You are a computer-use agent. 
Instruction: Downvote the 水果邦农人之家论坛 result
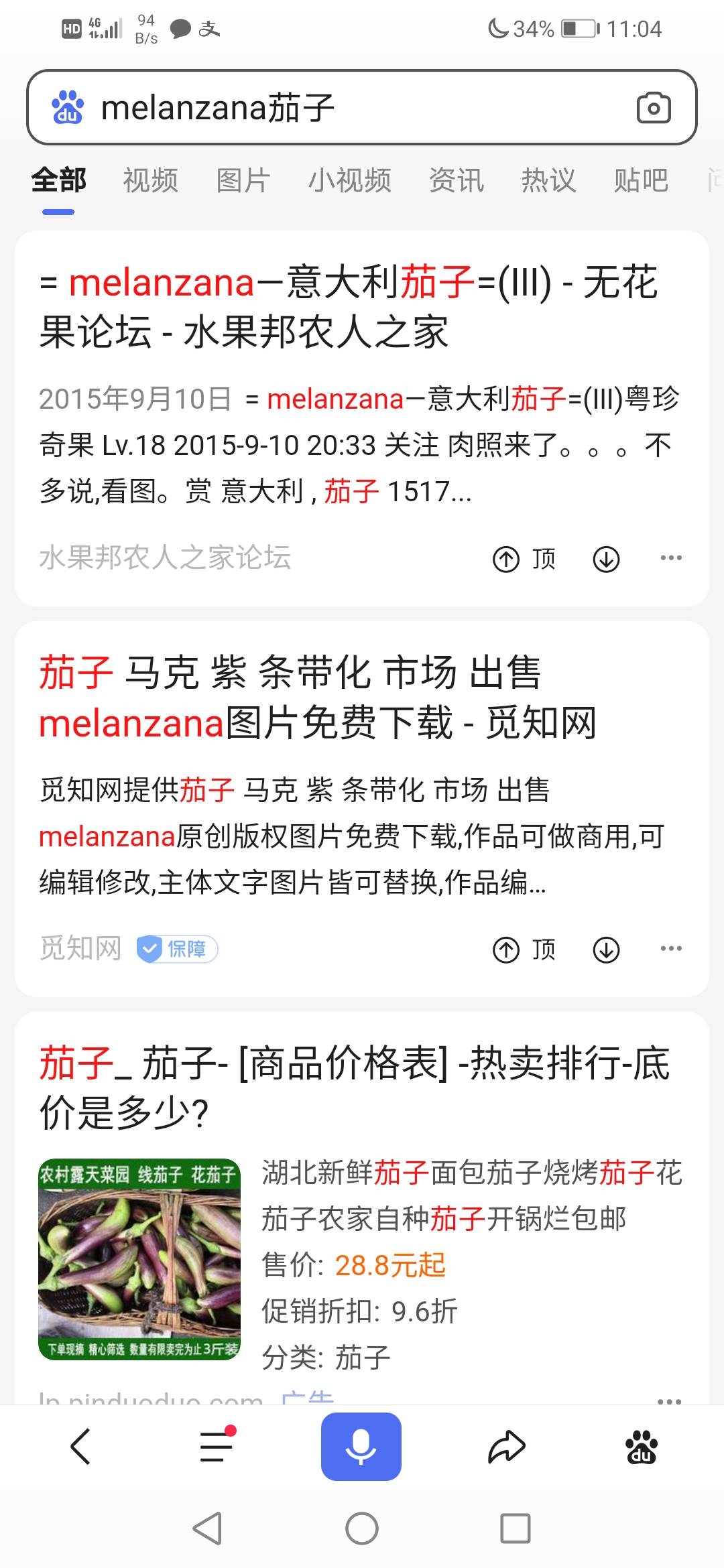point(606,559)
